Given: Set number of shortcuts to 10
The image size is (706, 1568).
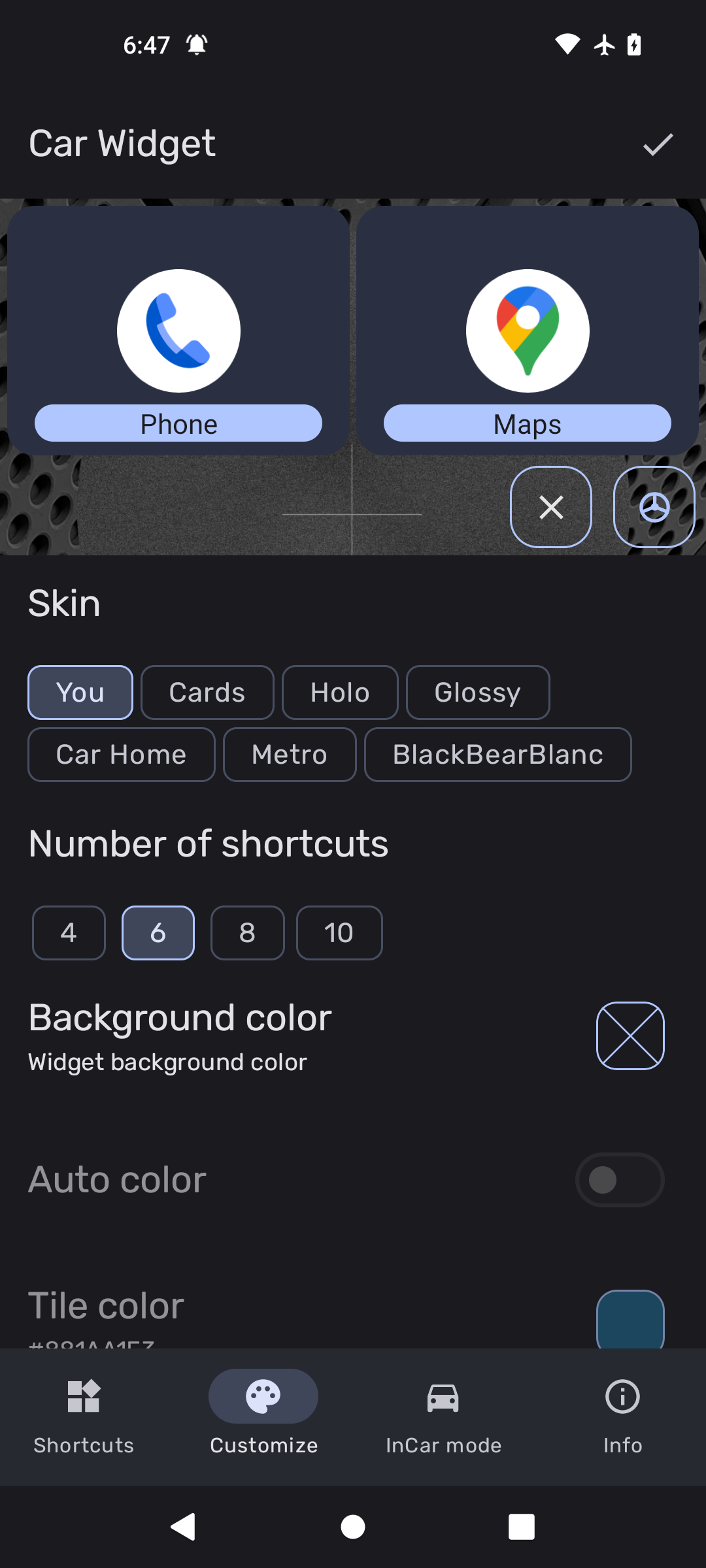Looking at the screenshot, I should (339, 933).
